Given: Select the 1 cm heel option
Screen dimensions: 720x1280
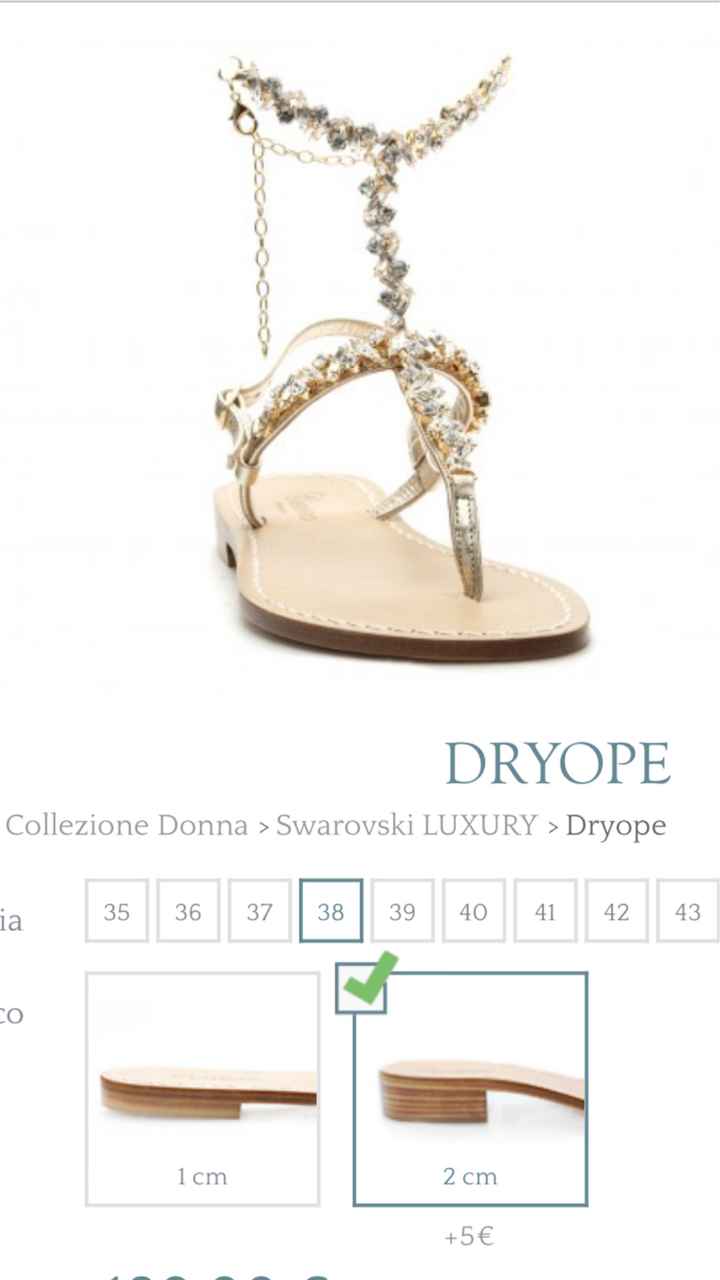Looking at the screenshot, I should (203, 1088).
